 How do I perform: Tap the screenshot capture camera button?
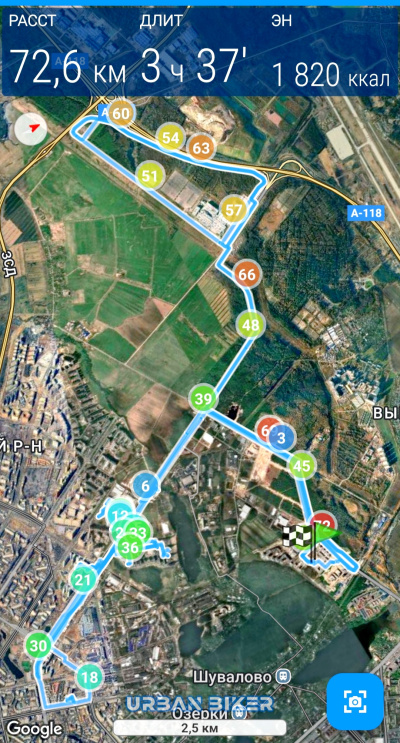355,701
